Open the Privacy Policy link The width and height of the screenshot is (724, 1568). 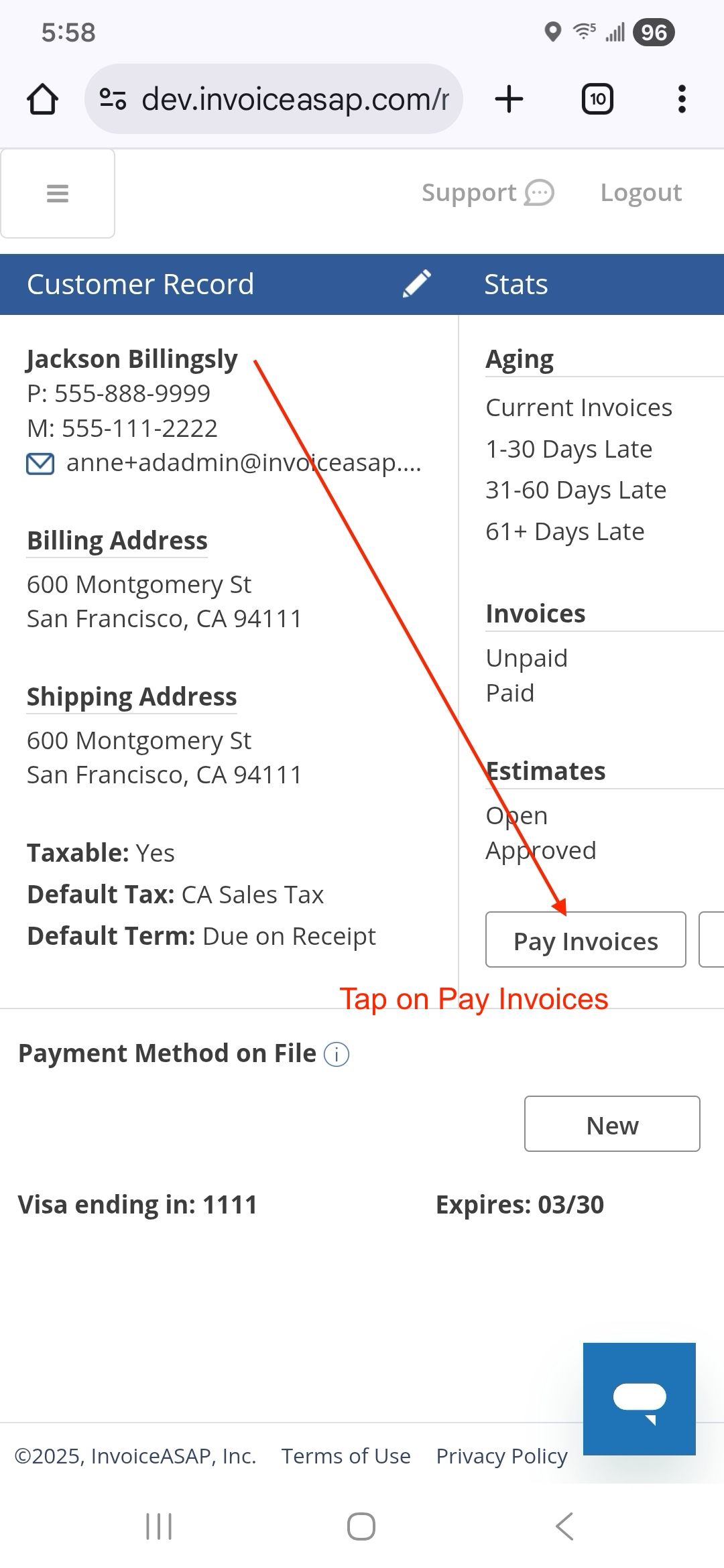[x=501, y=1456]
